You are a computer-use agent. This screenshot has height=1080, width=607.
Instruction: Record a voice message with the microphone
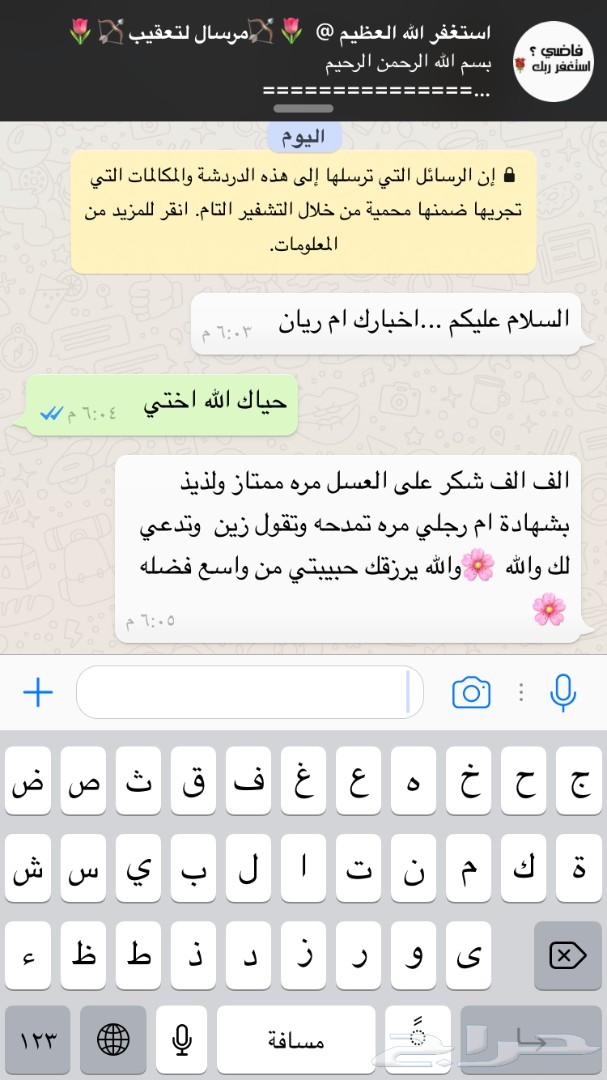pyautogui.click(x=563, y=692)
